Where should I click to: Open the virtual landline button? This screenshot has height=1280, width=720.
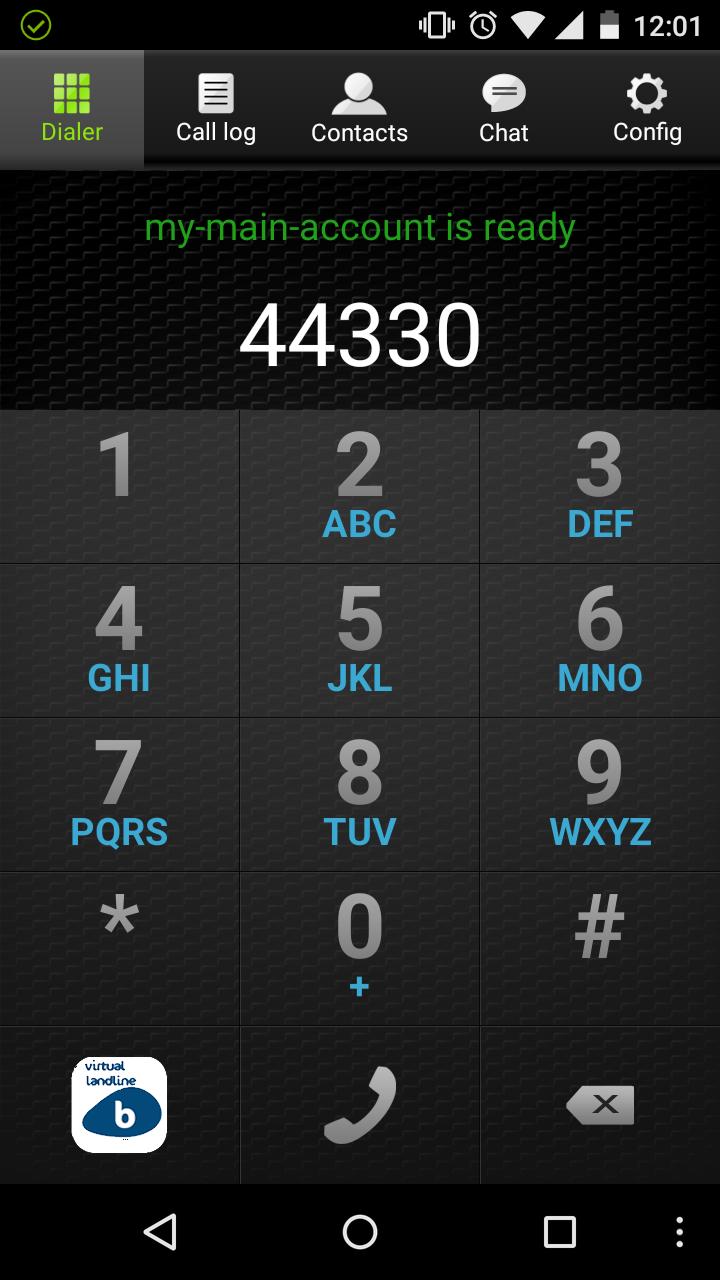point(119,1104)
